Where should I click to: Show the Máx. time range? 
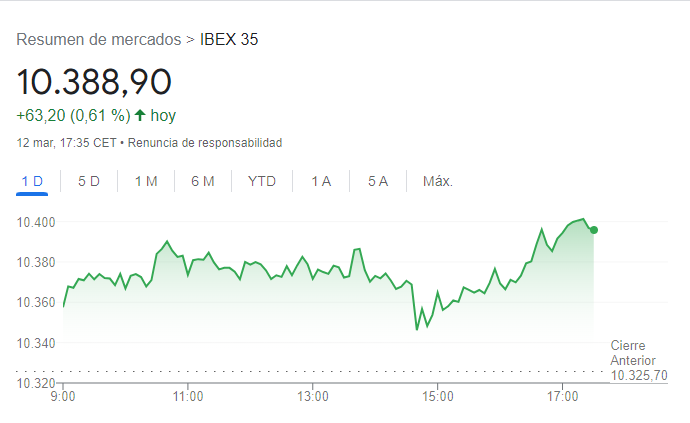click(438, 181)
